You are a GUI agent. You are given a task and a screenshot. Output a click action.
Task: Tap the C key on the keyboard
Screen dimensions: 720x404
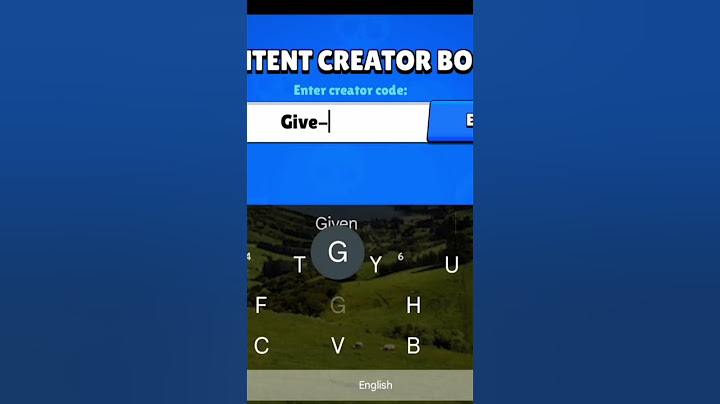[x=261, y=346]
